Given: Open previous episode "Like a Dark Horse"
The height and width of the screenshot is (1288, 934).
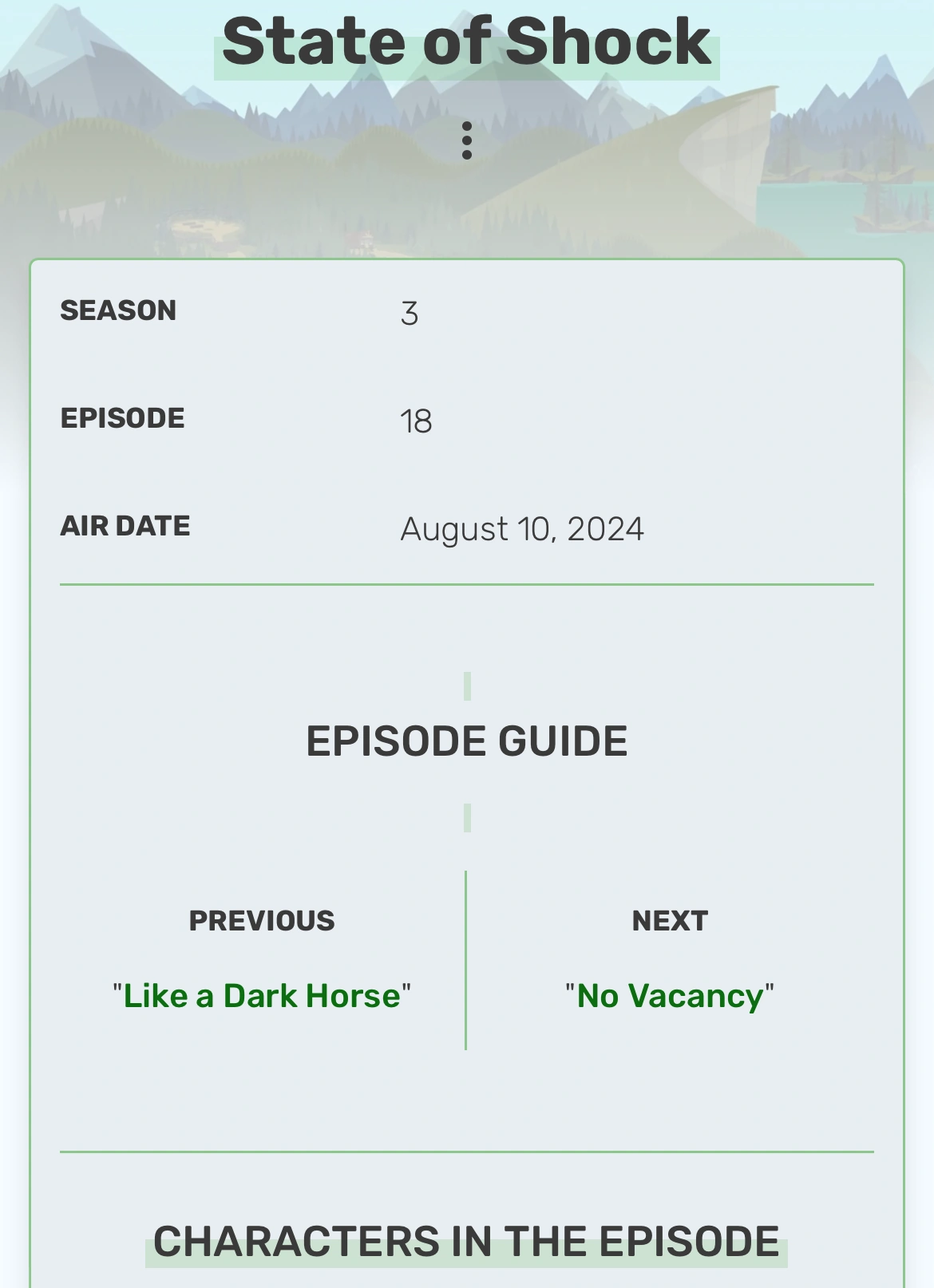Looking at the screenshot, I should [x=262, y=996].
